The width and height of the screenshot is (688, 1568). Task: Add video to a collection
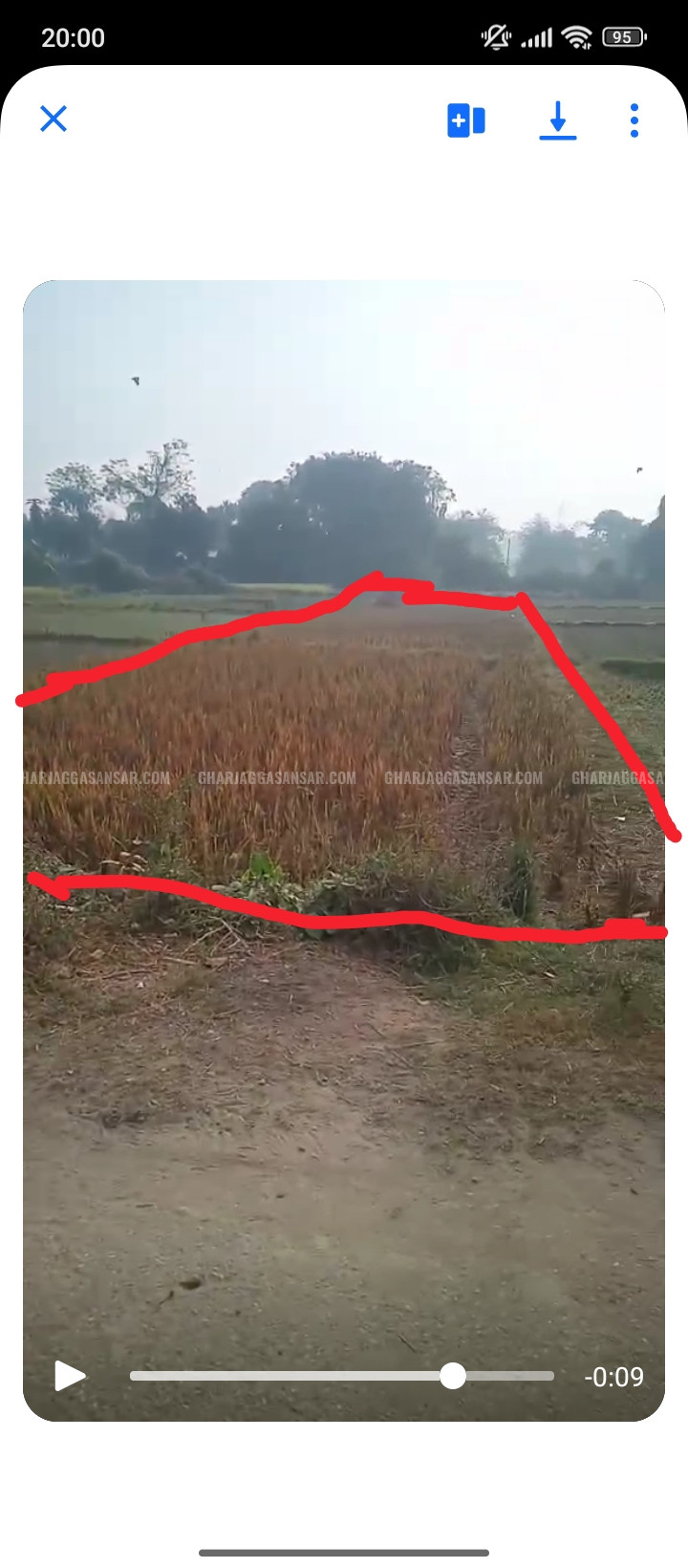466,121
